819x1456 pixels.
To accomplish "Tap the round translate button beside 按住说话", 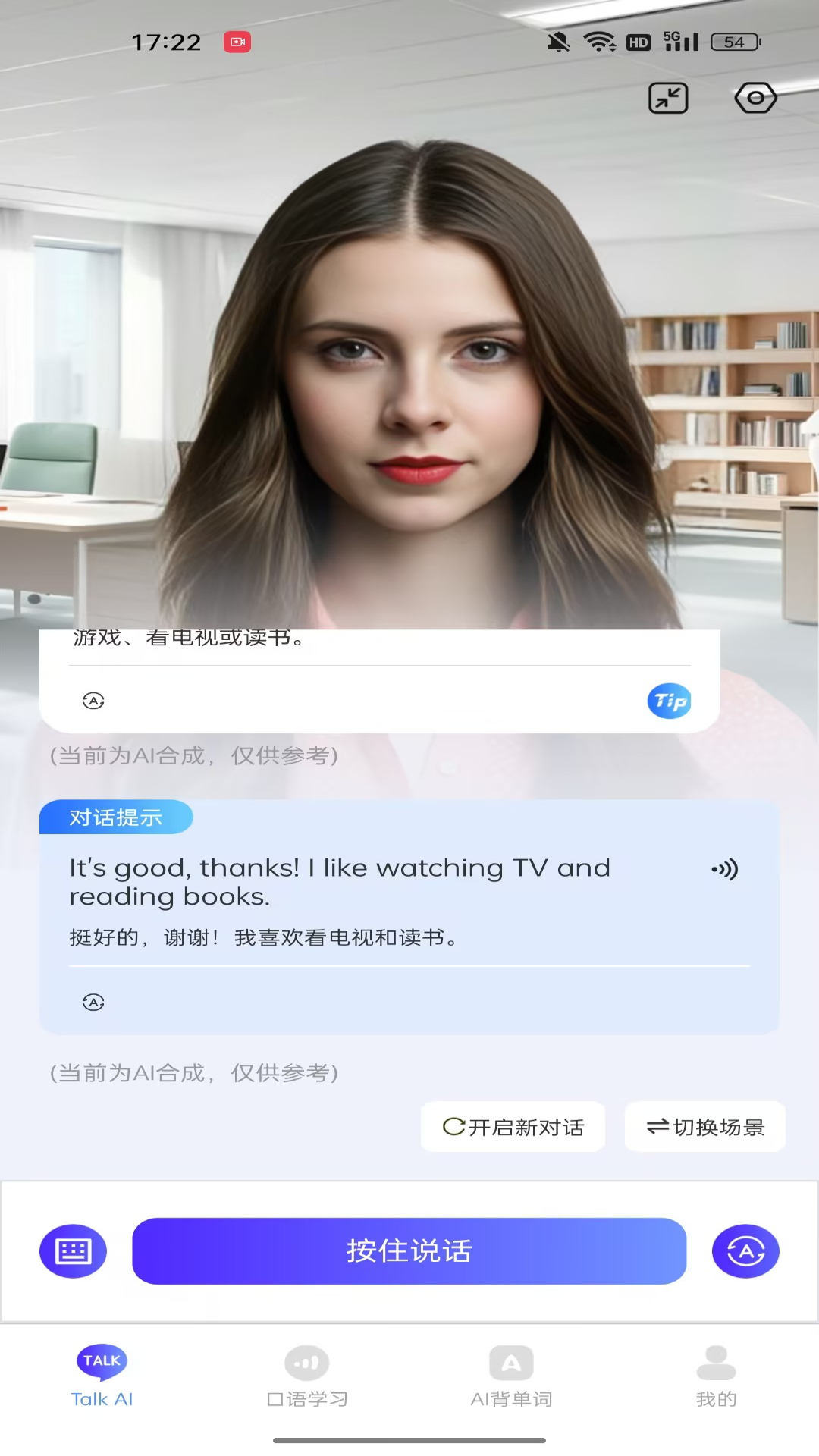I will point(745,1251).
